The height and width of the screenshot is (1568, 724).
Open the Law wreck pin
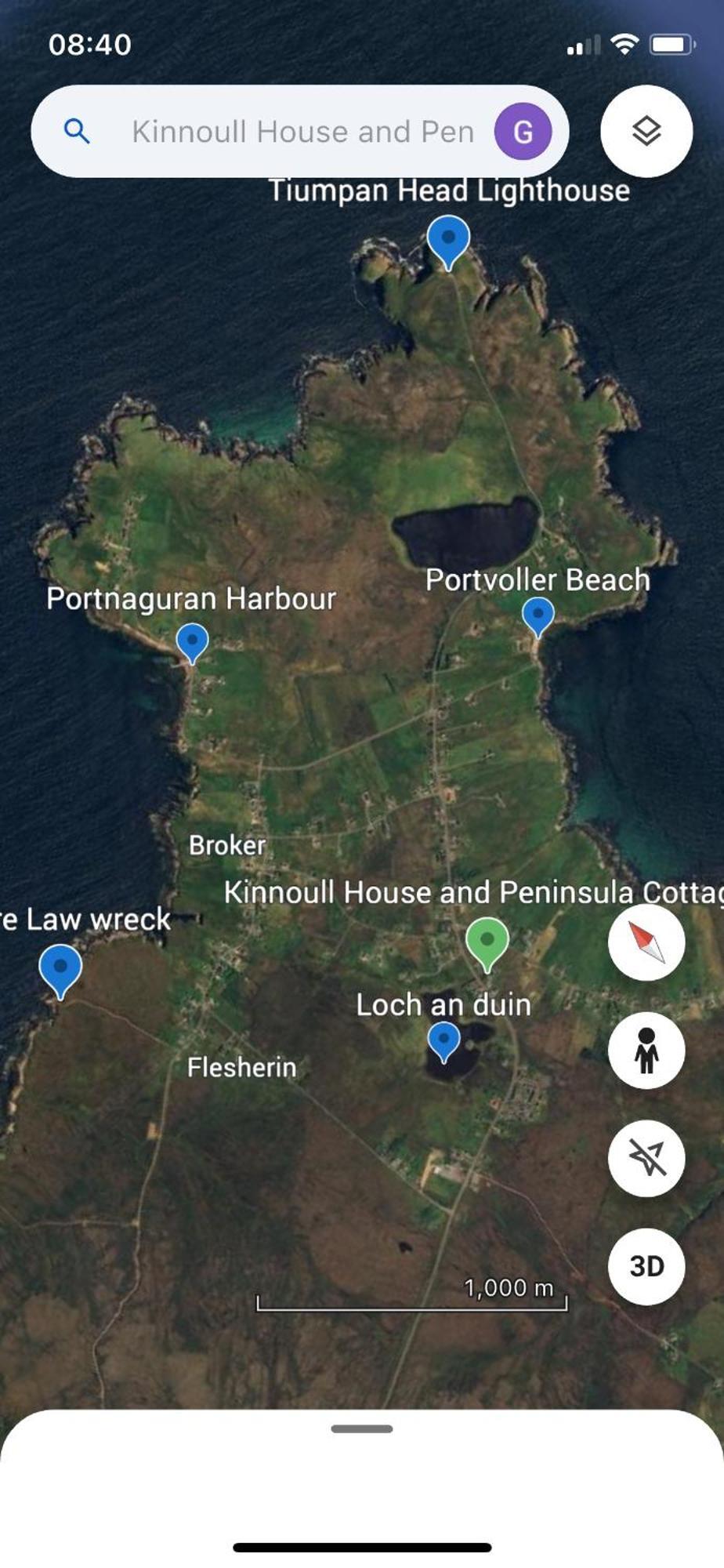pos(60,968)
